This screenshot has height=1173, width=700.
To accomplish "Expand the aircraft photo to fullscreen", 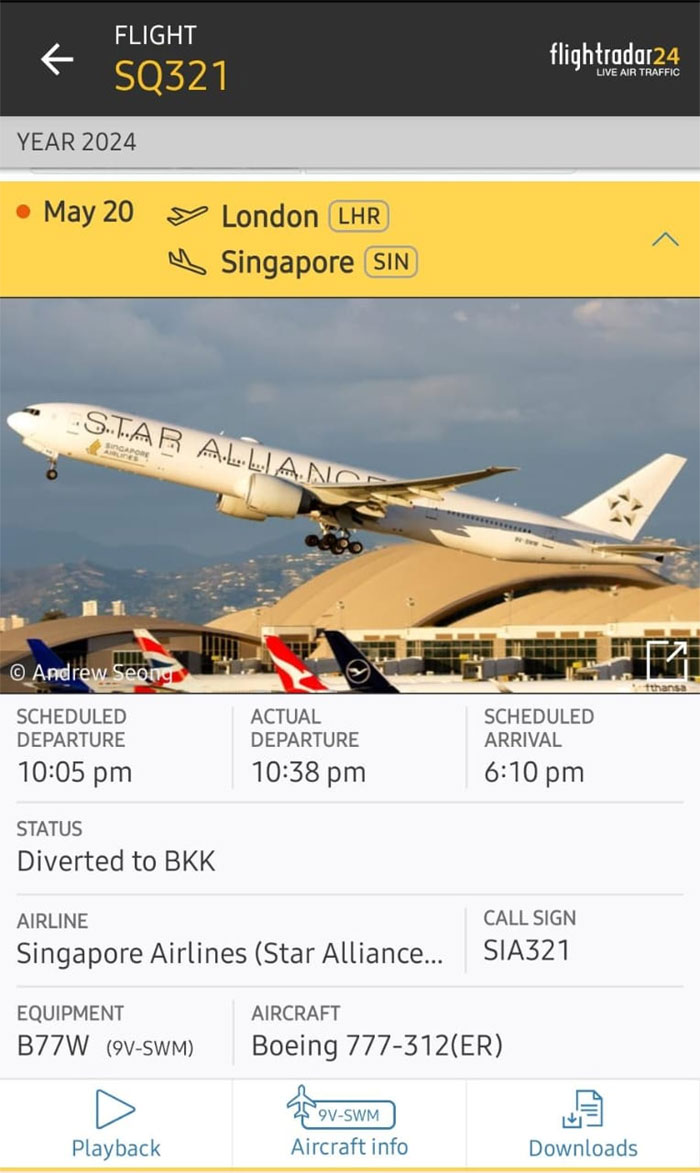I will click(x=667, y=661).
